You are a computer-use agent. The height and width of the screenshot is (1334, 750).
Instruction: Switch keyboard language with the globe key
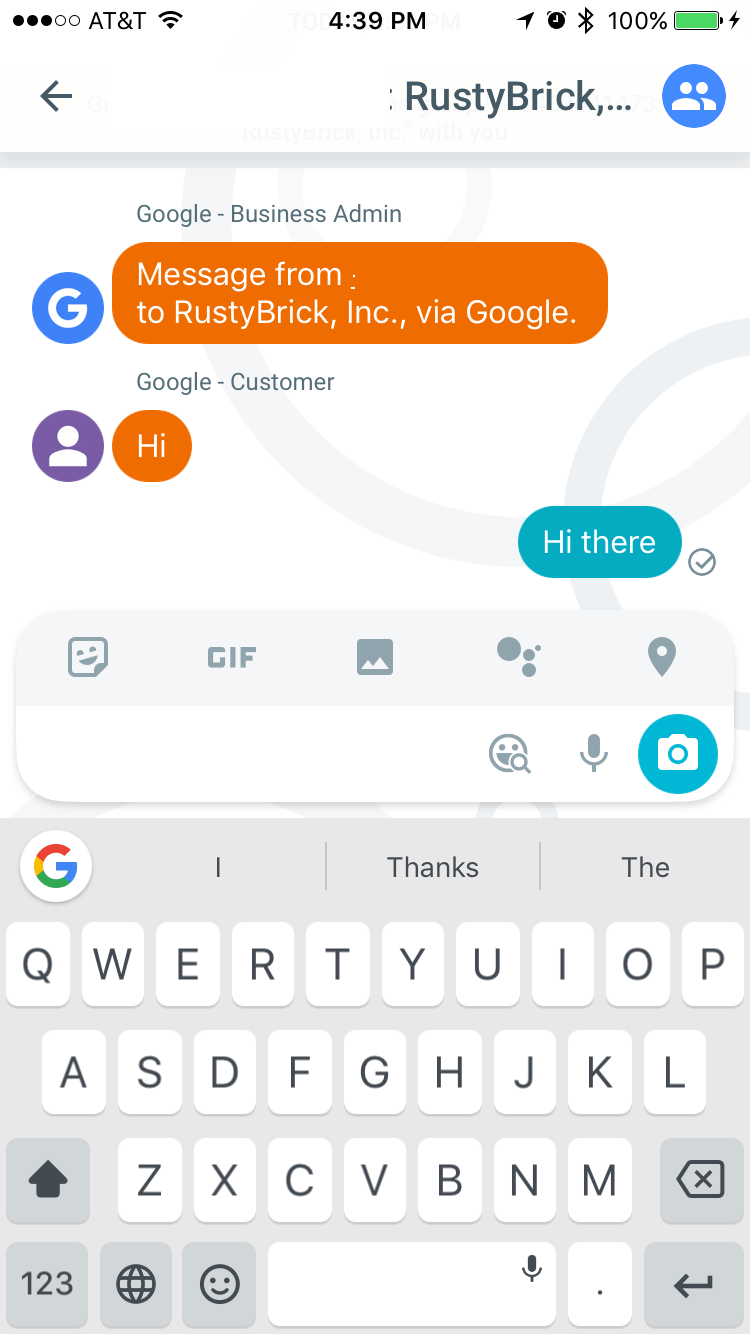click(136, 1284)
